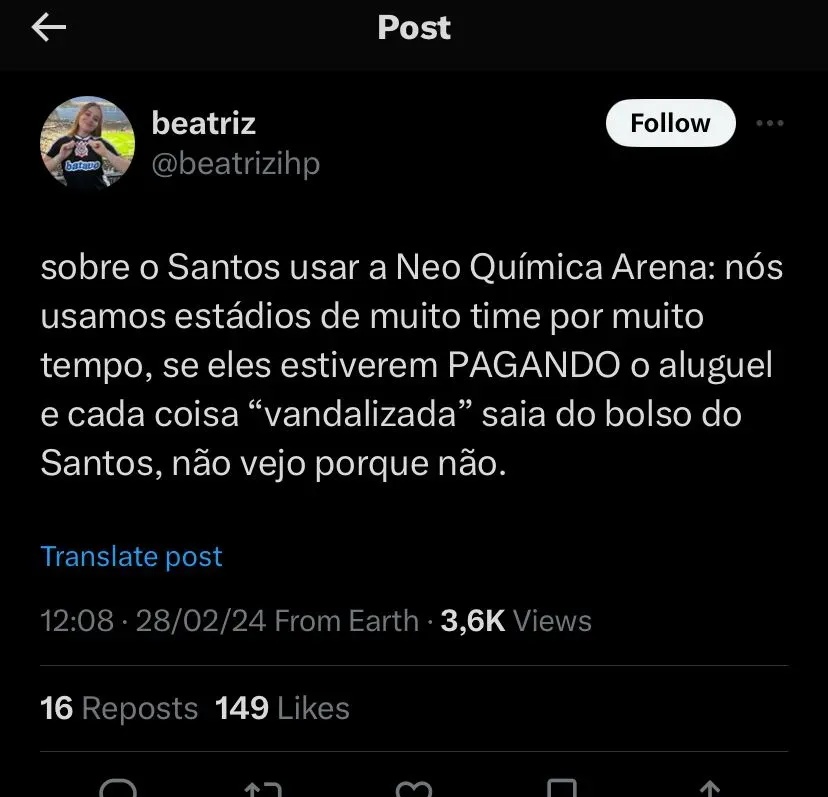
Task: Open the post's three-dot overflow menu
Action: 769,124
